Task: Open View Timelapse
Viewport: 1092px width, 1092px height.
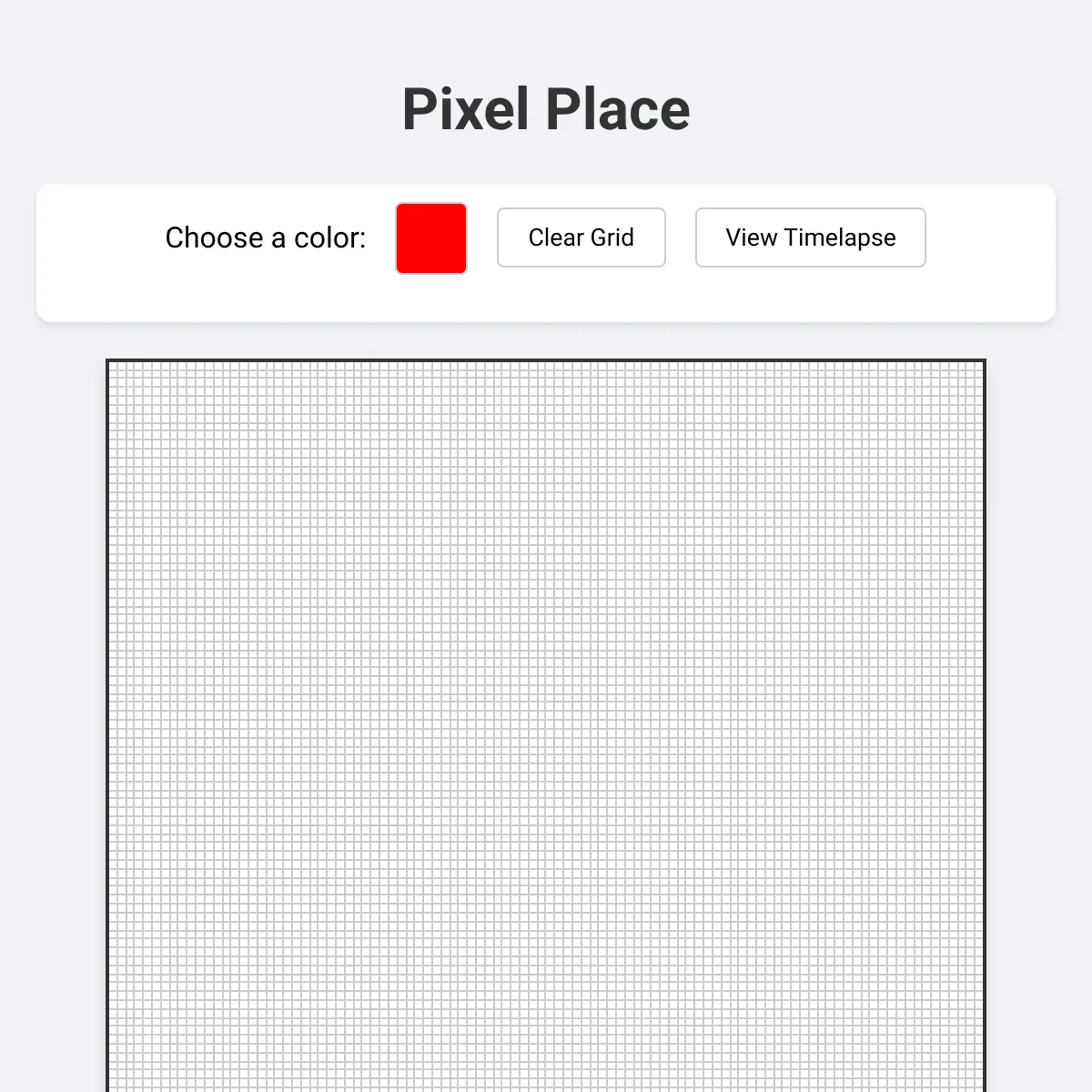Action: (810, 238)
